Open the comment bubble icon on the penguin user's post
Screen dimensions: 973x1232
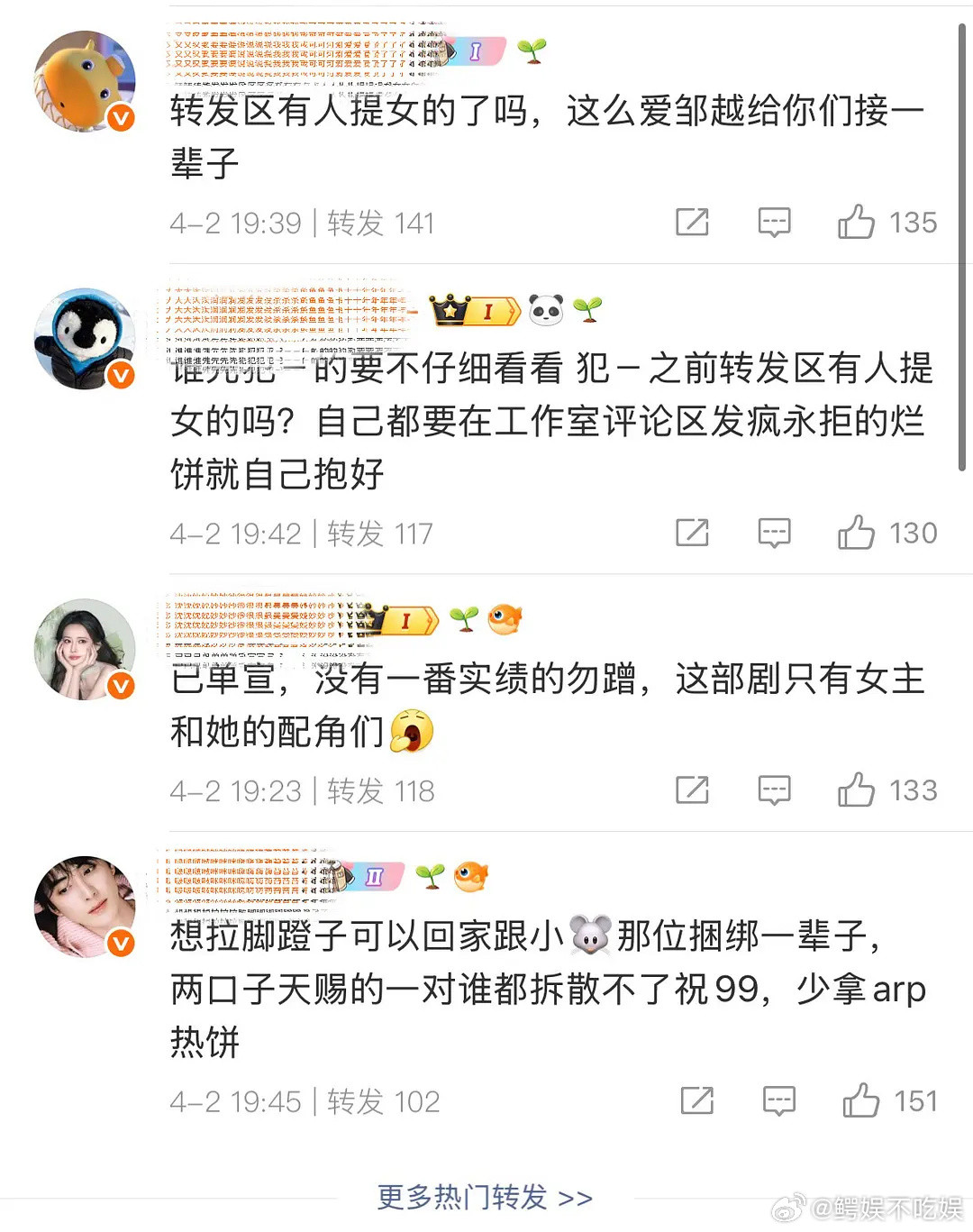(775, 533)
